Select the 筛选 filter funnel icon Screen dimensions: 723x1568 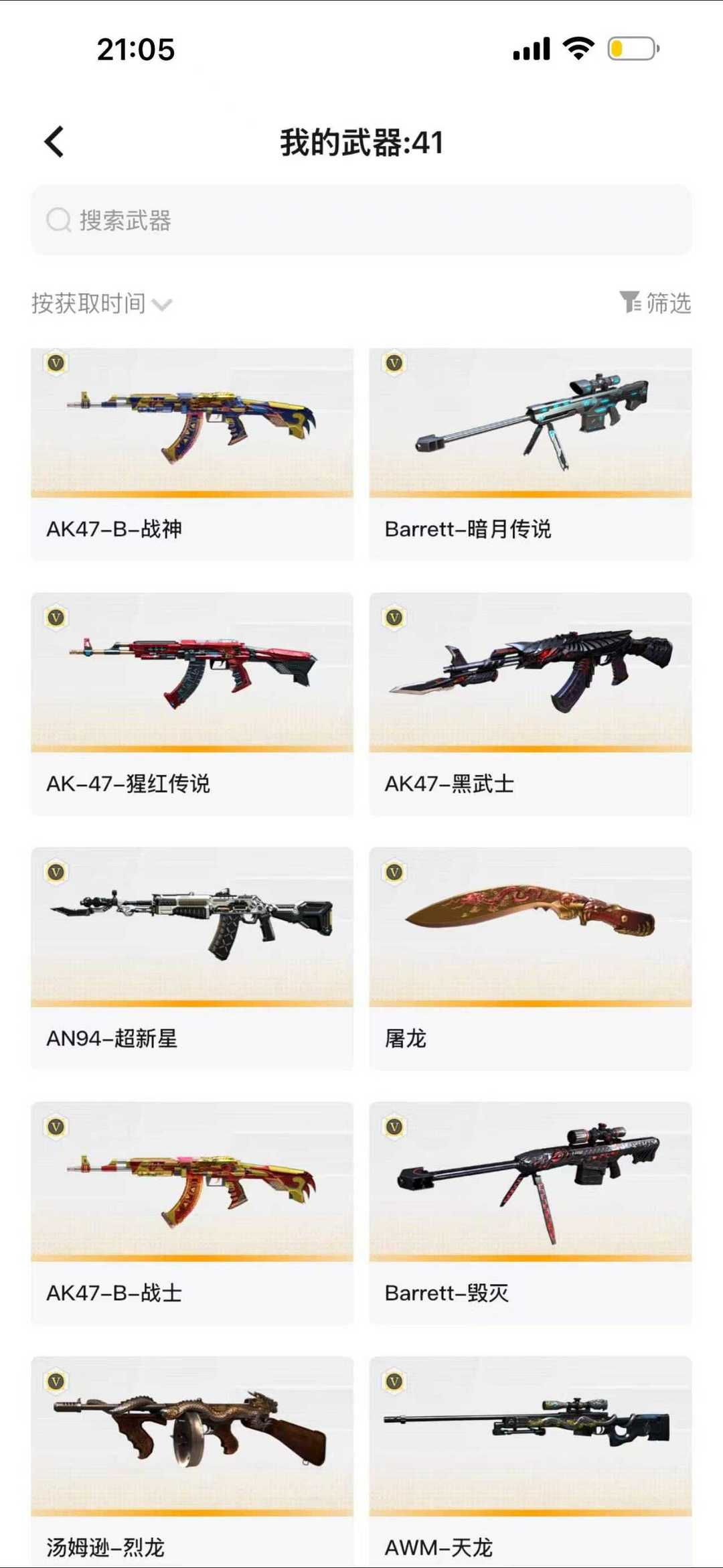630,303
